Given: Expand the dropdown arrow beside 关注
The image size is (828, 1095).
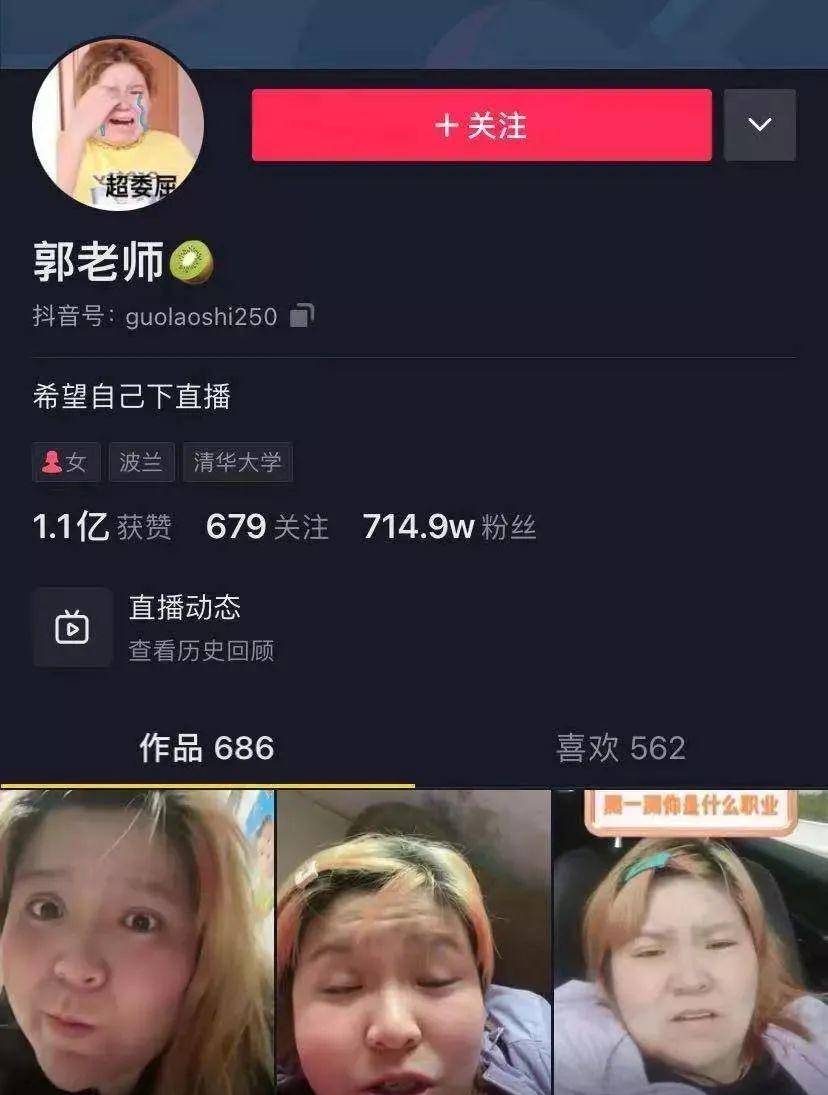Looking at the screenshot, I should [760, 125].
